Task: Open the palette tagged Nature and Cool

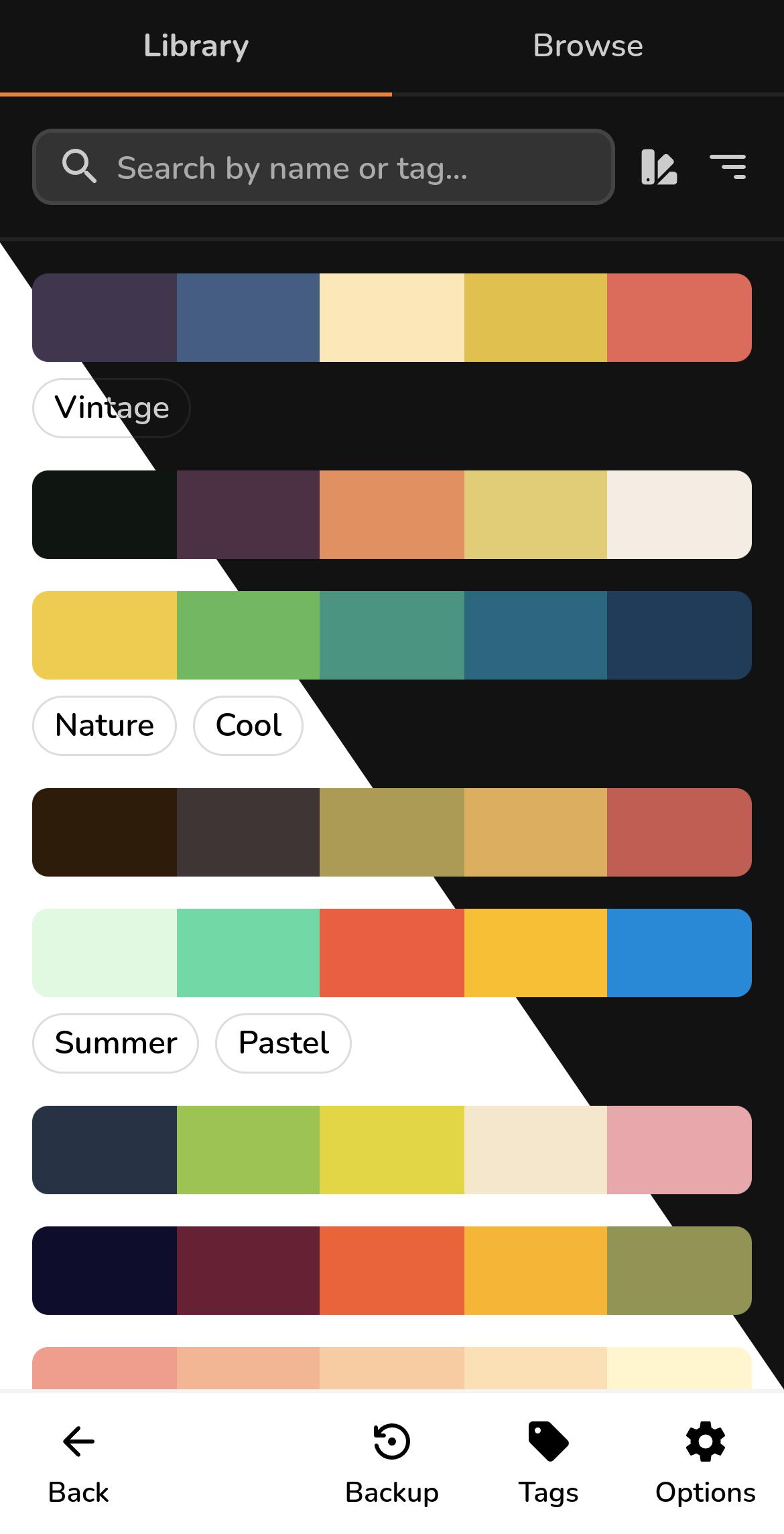Action: click(392, 635)
